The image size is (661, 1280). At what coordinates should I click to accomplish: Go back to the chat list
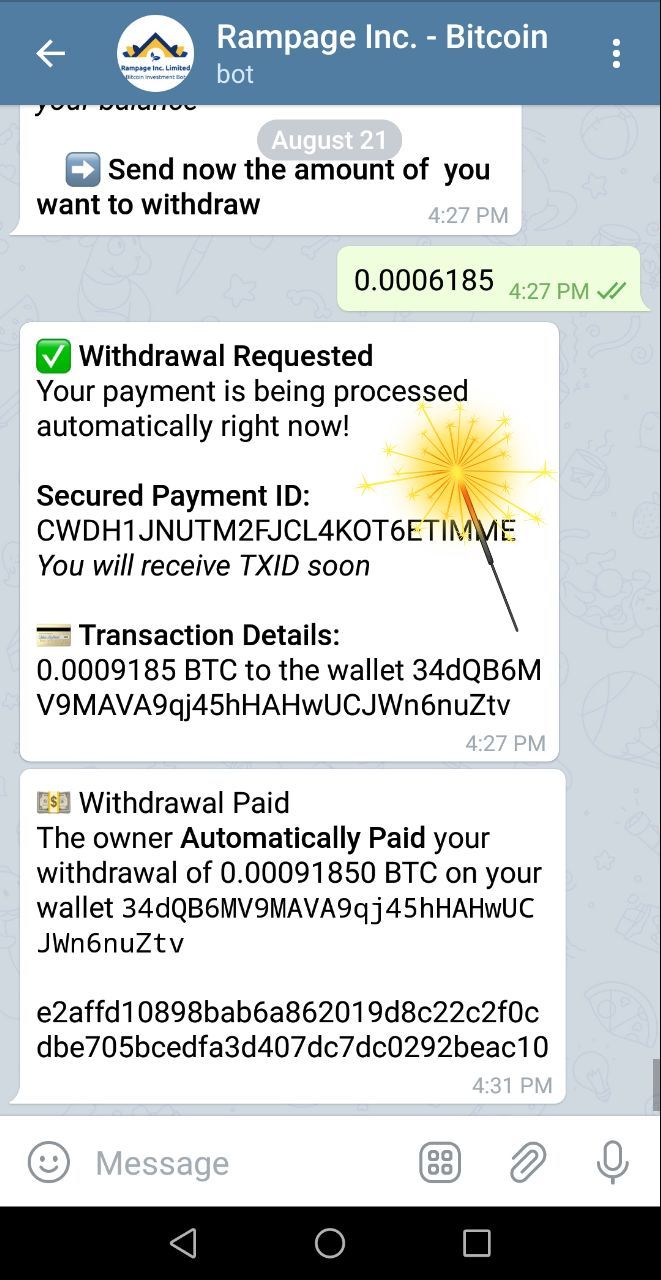click(x=50, y=54)
